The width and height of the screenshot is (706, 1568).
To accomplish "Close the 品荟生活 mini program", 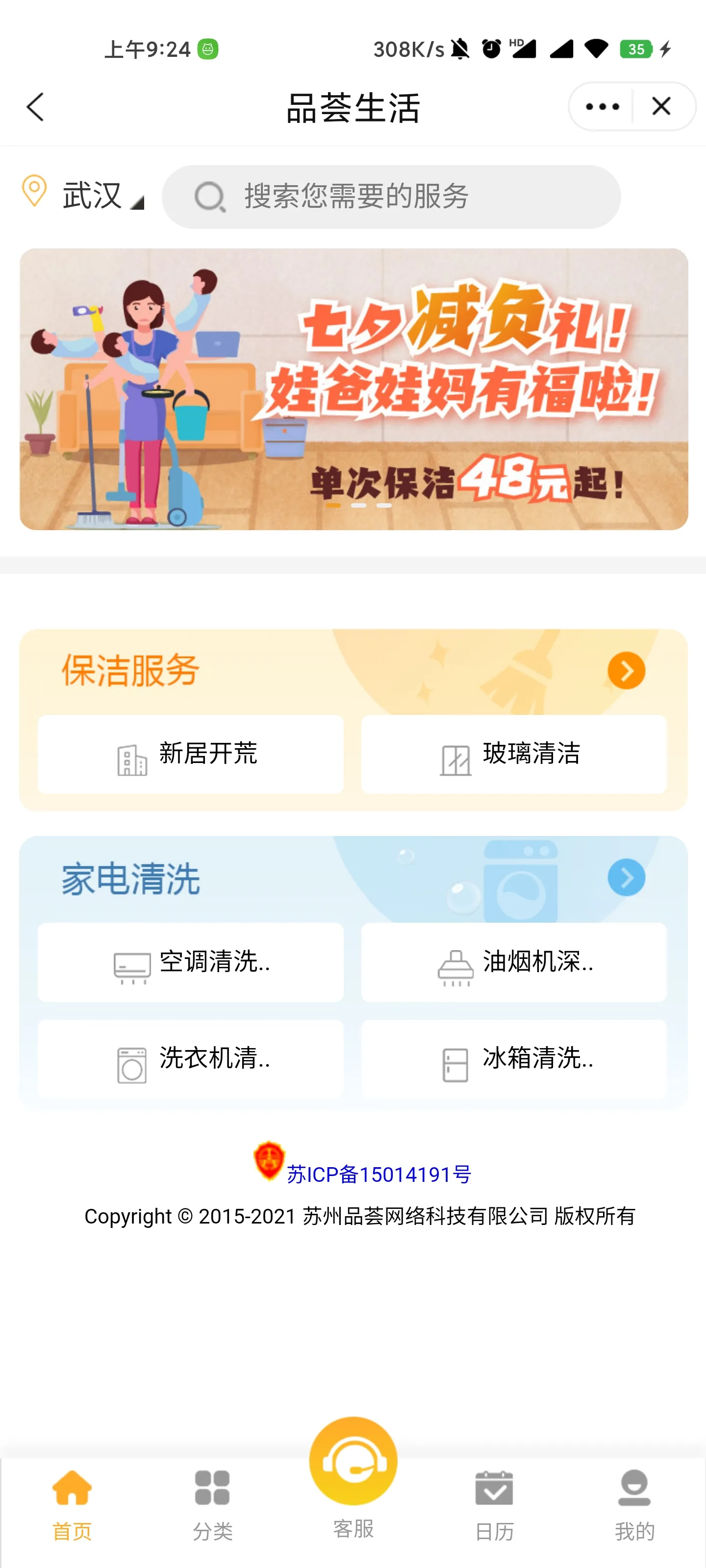I will click(661, 107).
